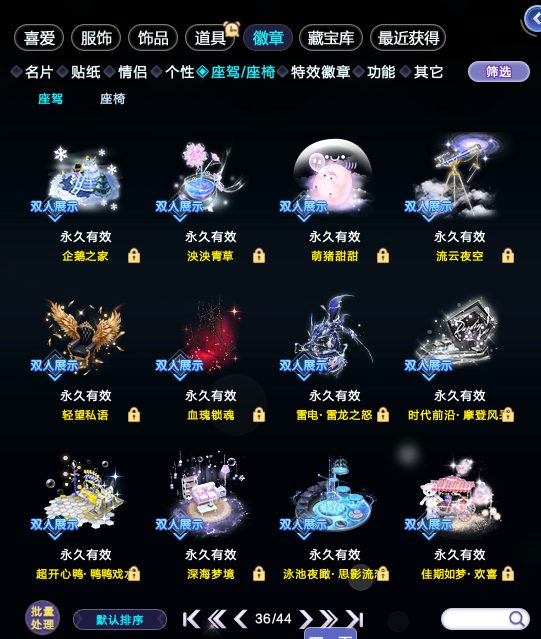
Task: Open the 道具 tab
Action: tap(210, 38)
